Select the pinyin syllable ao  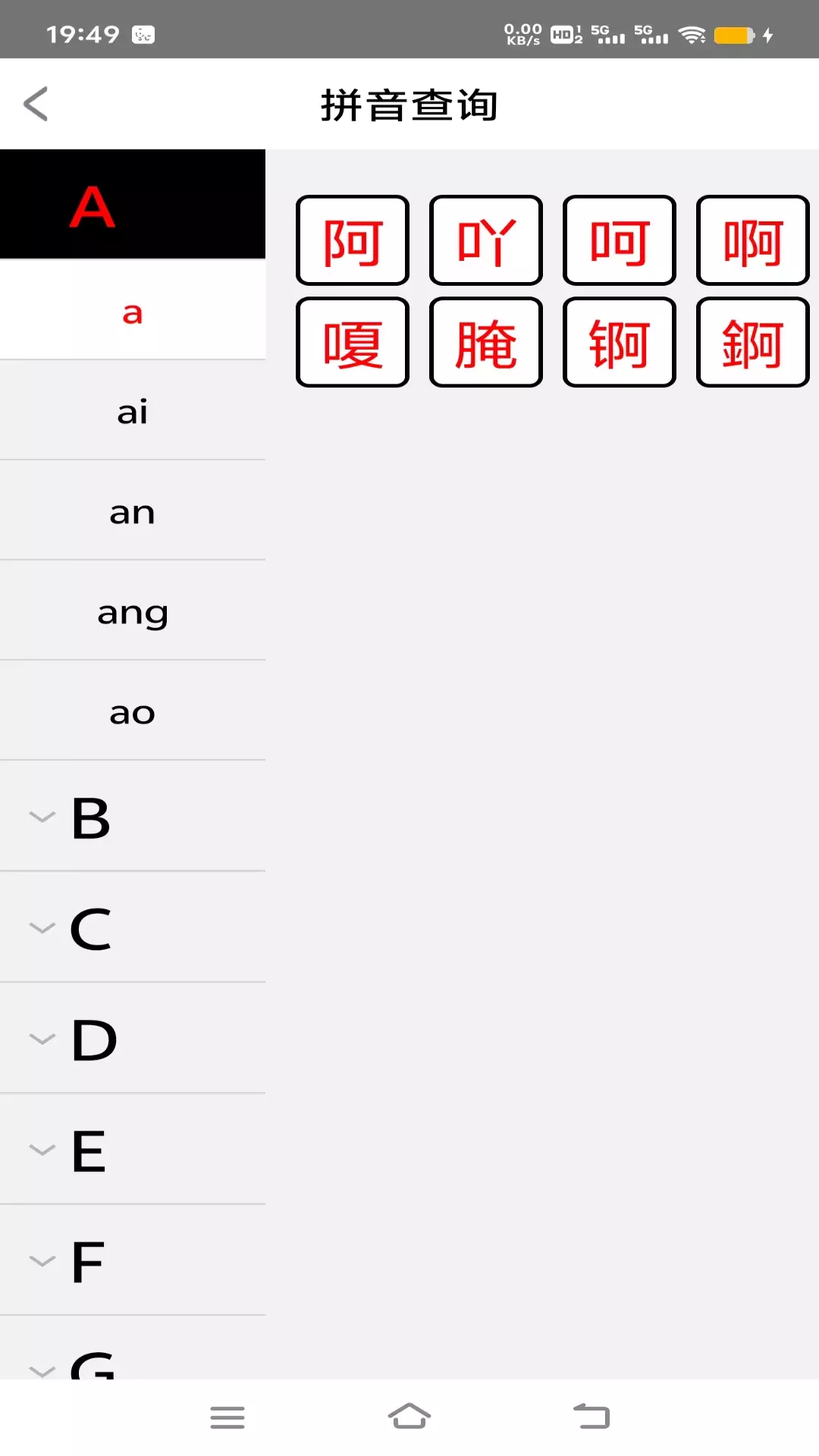coord(133,711)
